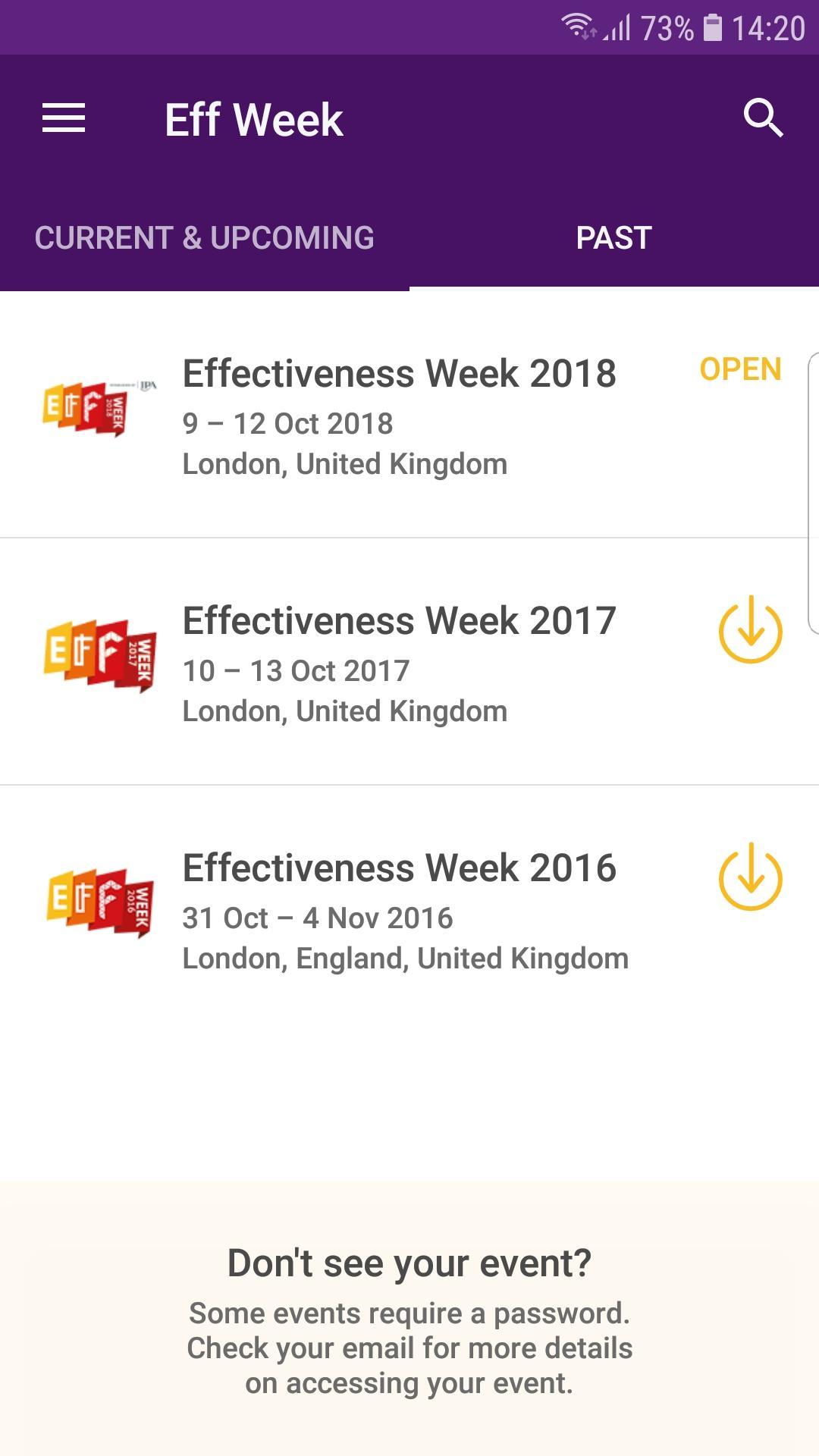This screenshot has height=1456, width=819.
Task: Tap the app title Eff Week
Action: coord(254,119)
